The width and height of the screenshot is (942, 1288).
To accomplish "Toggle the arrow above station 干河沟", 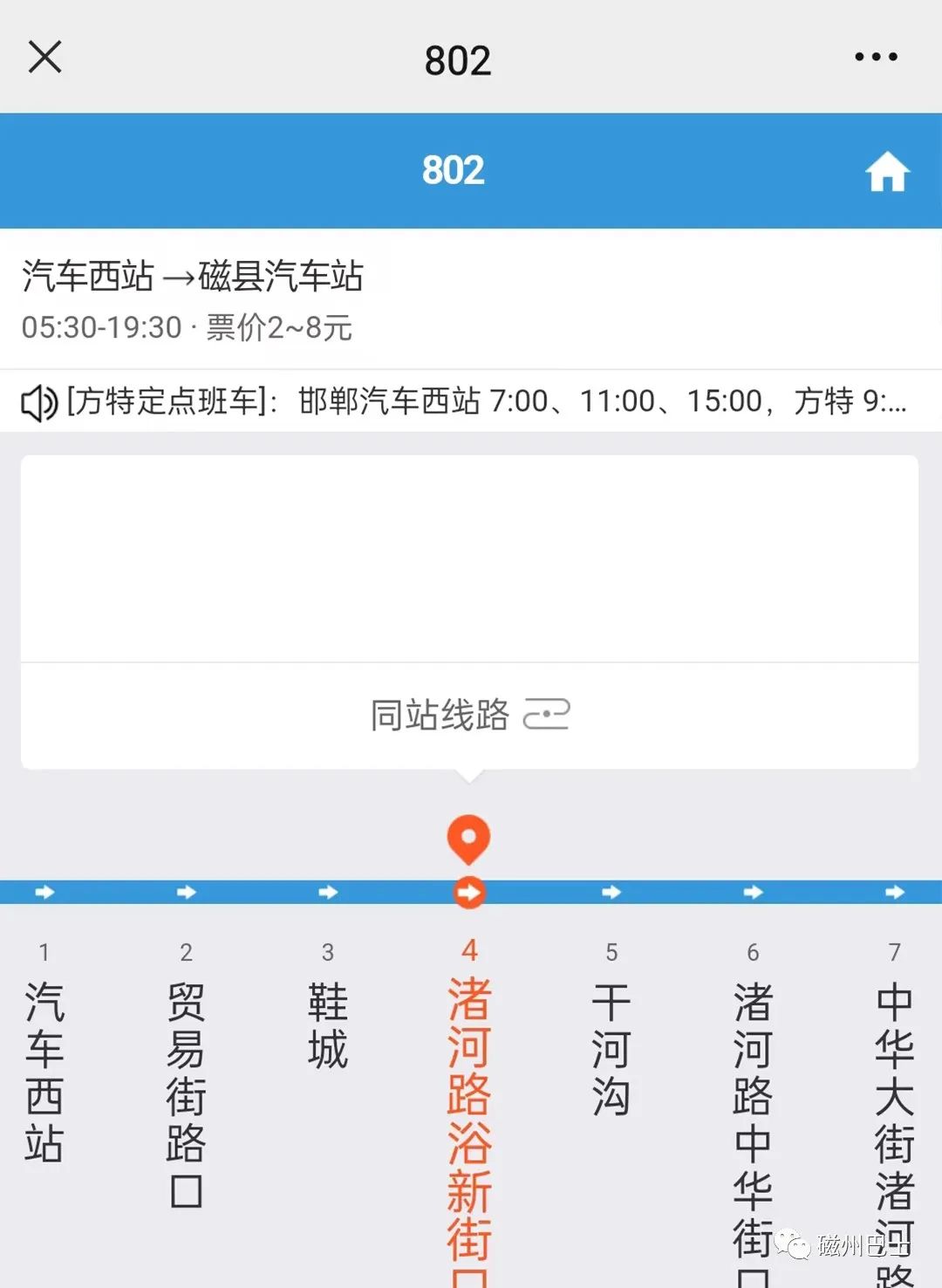I will pyautogui.click(x=611, y=892).
